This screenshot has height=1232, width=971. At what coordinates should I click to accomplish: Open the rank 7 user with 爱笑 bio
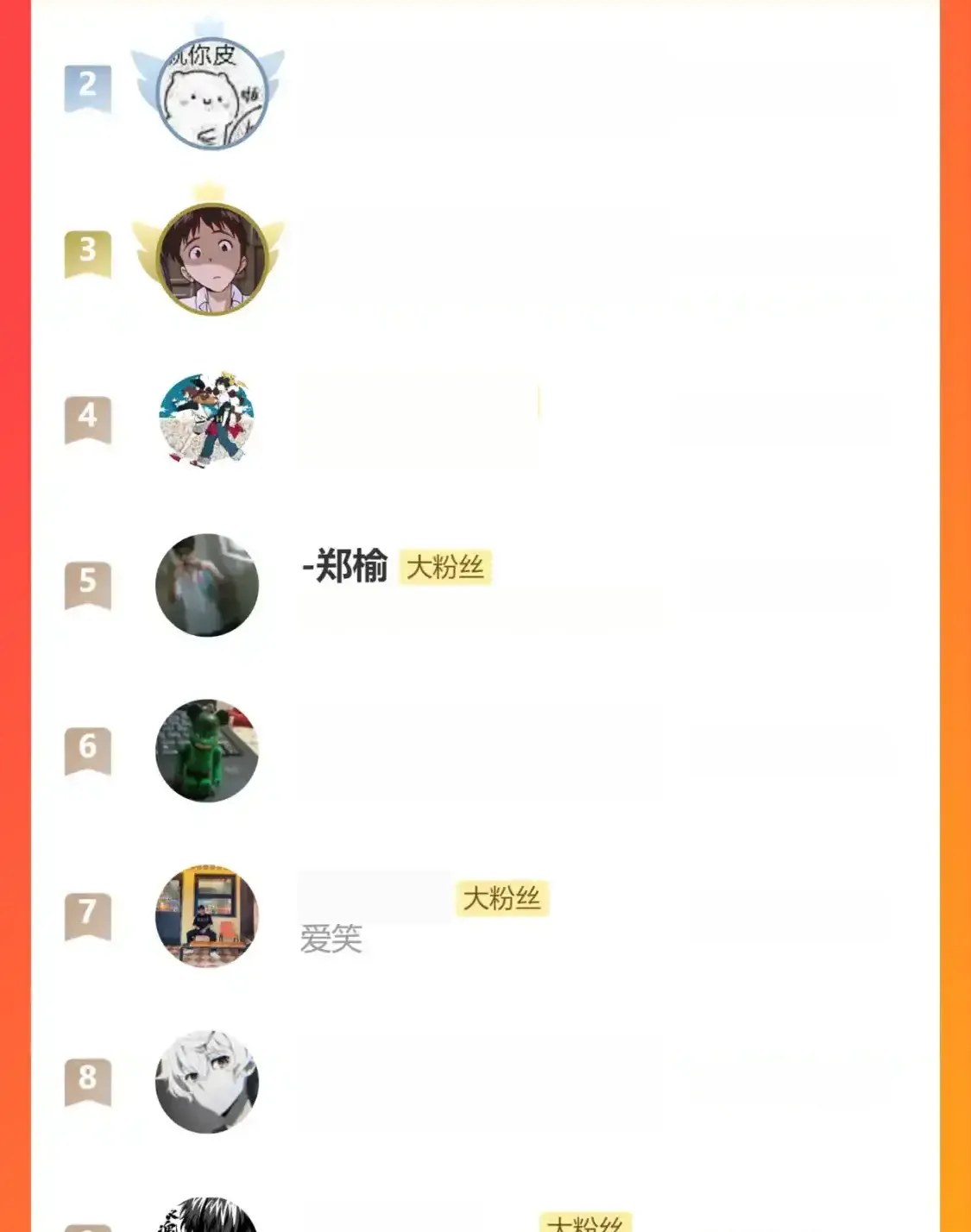coord(207,916)
